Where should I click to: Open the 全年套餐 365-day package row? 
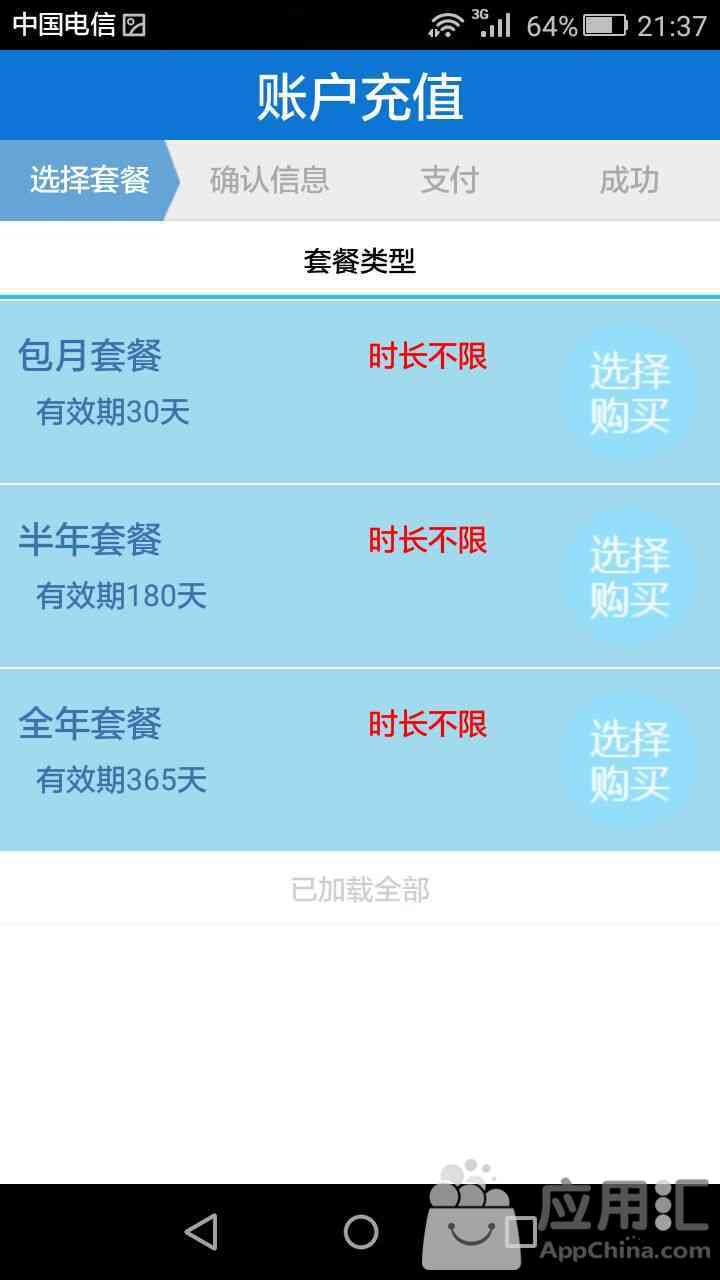pos(360,760)
